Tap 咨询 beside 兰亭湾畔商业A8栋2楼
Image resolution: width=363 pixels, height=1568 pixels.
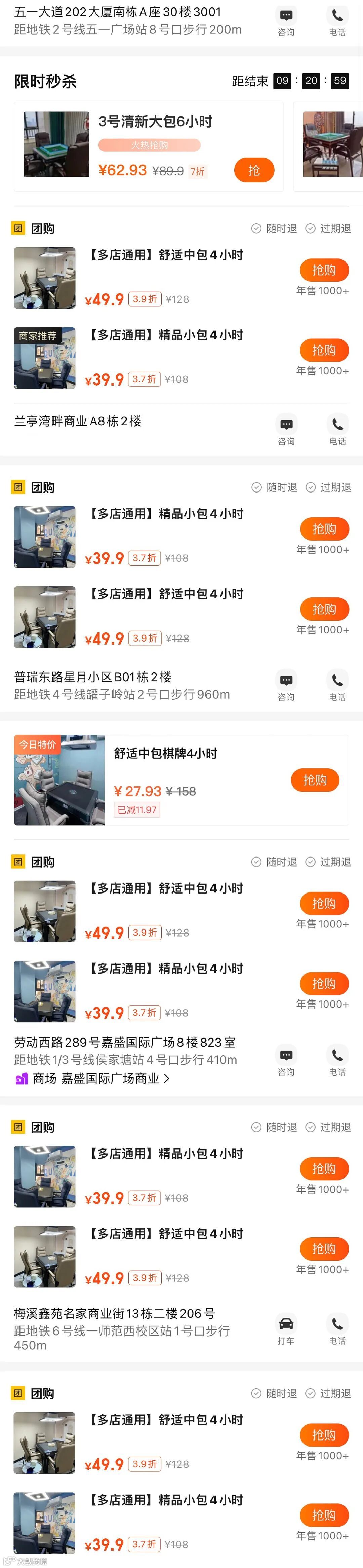click(286, 430)
